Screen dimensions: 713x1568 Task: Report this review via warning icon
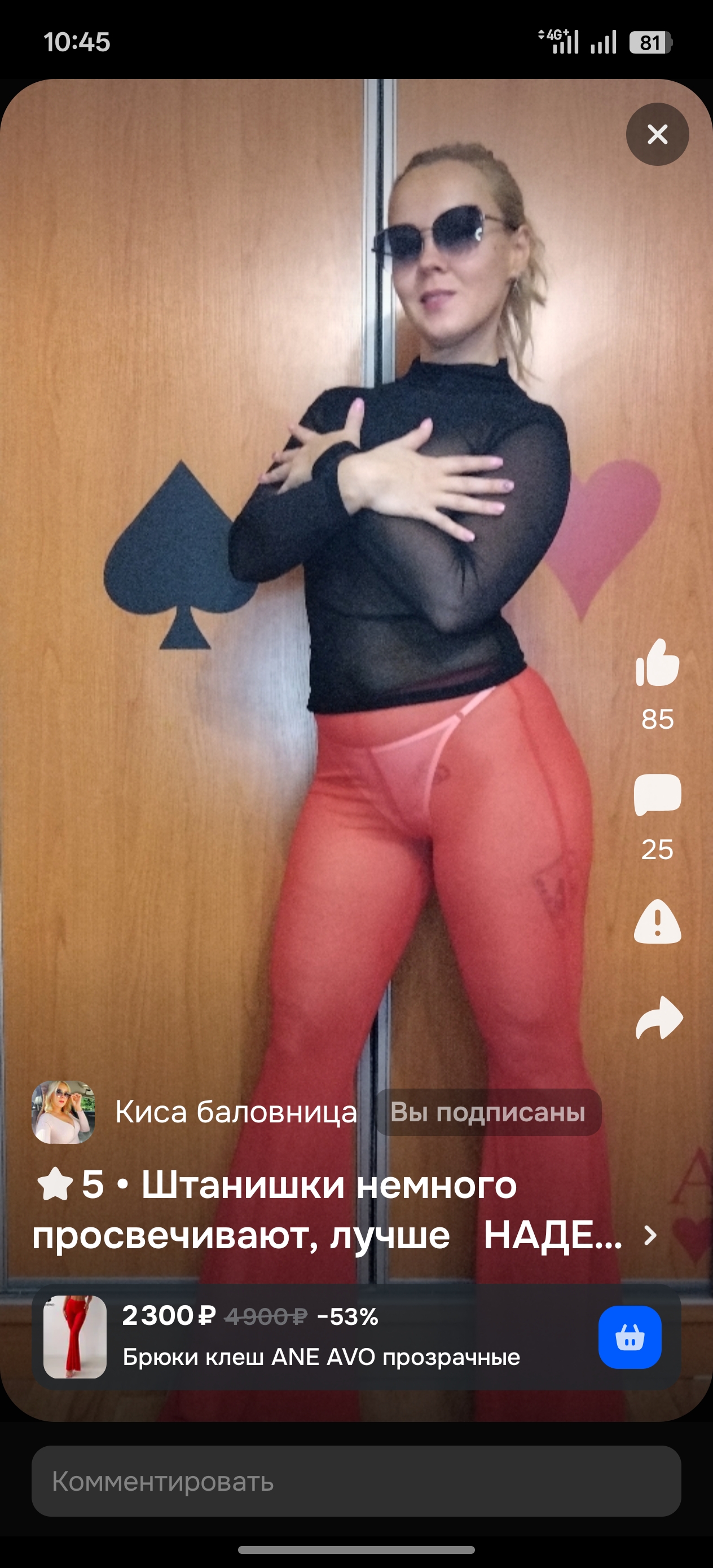pos(657,922)
